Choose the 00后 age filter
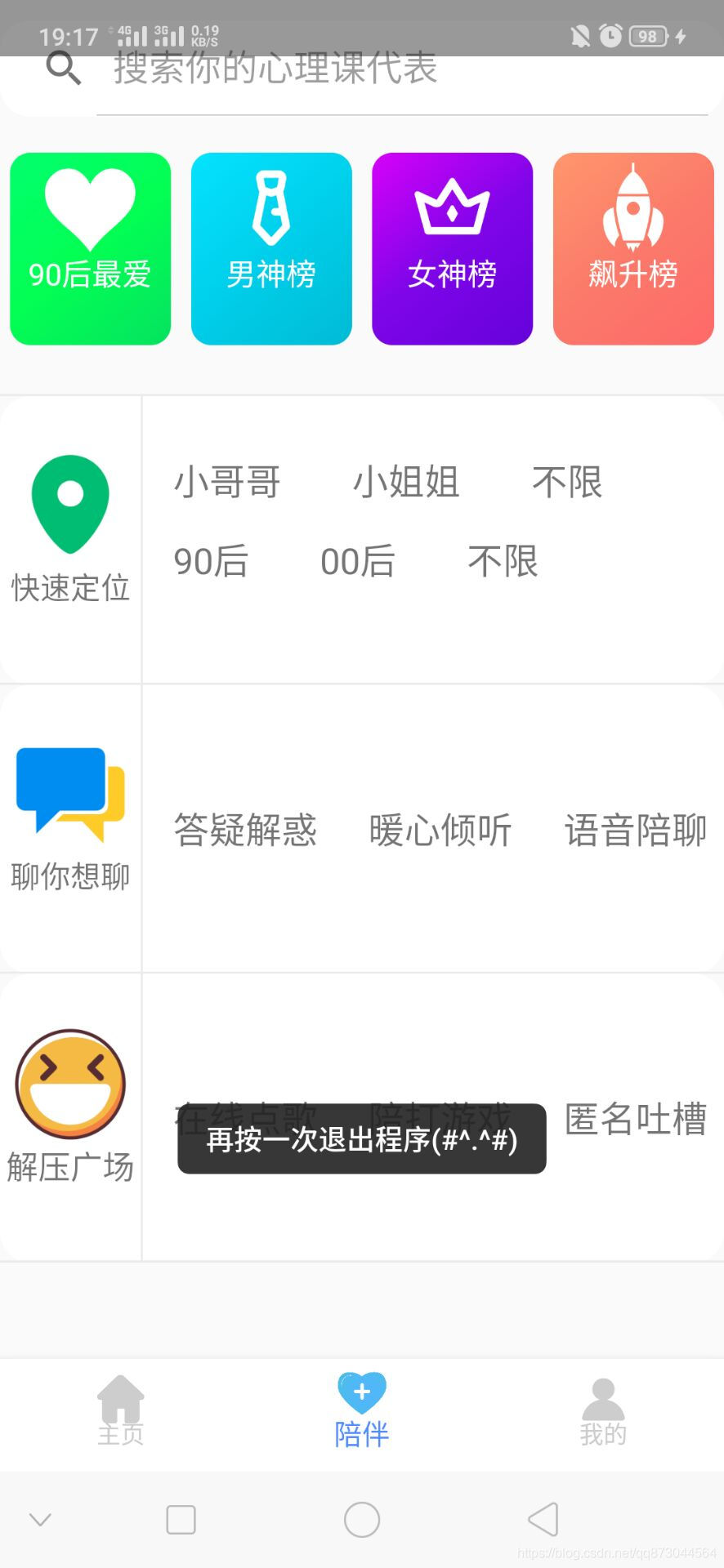The width and height of the screenshot is (724, 1568). pyautogui.click(x=358, y=562)
